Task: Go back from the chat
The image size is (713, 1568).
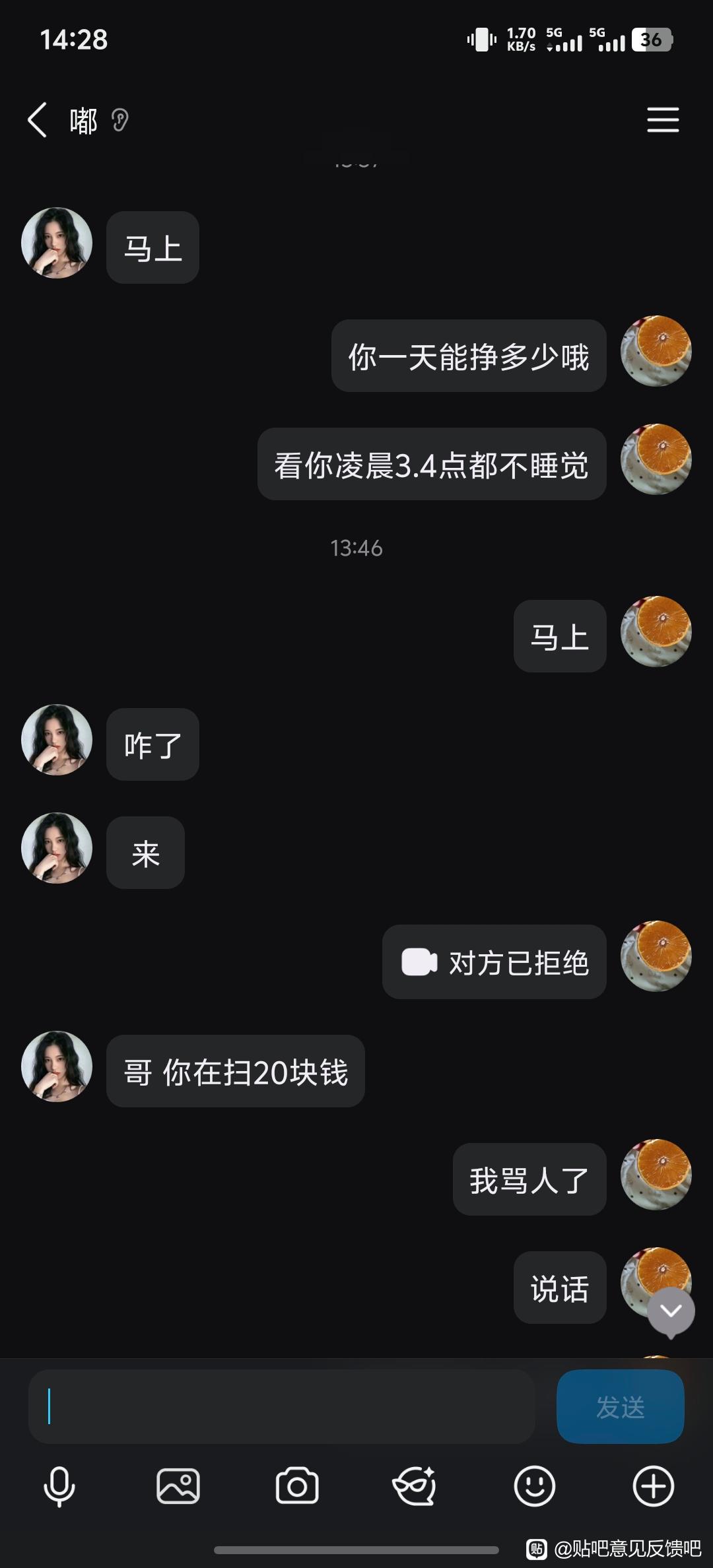Action: [x=38, y=120]
